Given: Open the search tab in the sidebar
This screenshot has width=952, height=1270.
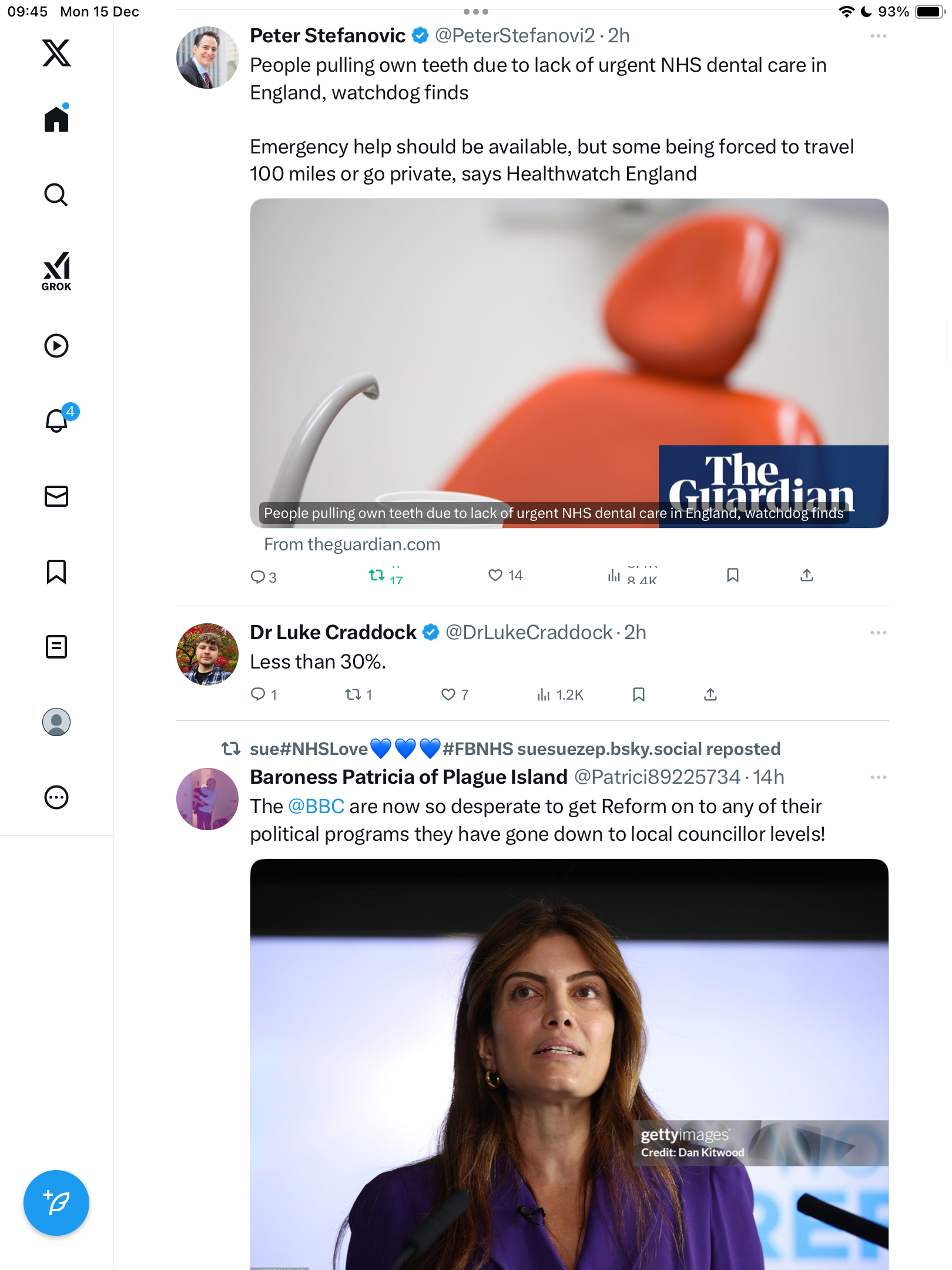Looking at the screenshot, I should pyautogui.click(x=56, y=195).
